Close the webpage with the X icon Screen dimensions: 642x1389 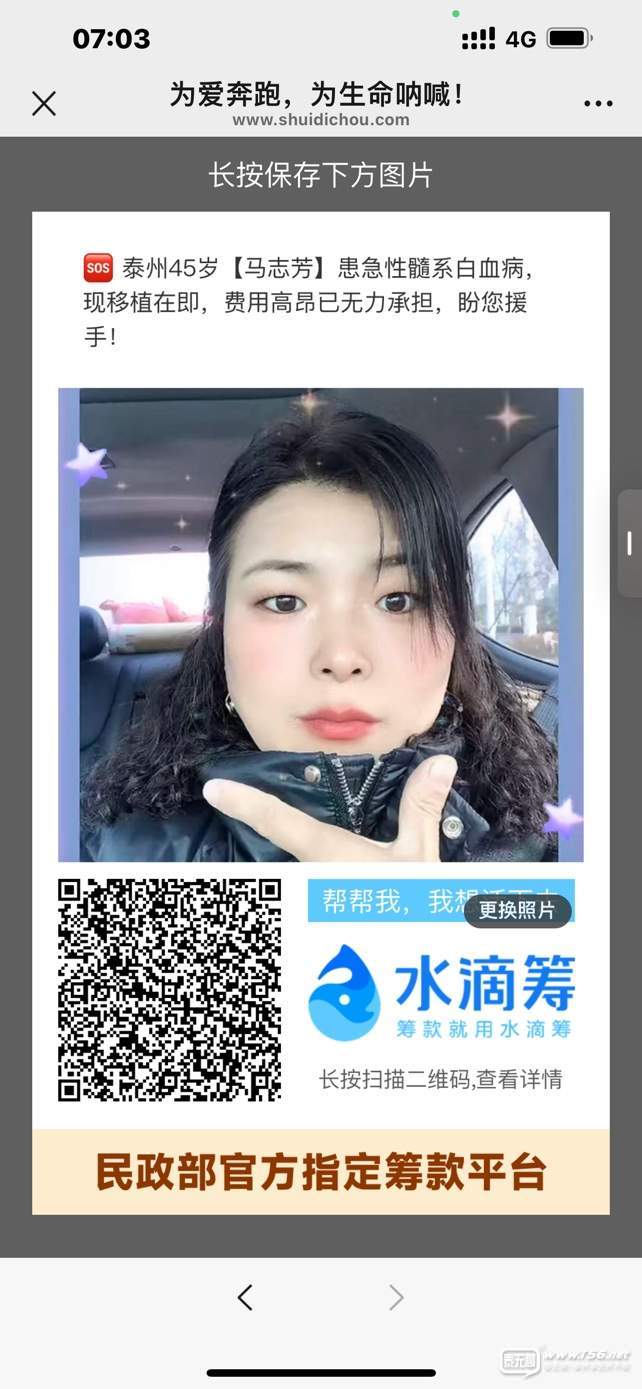[43, 103]
